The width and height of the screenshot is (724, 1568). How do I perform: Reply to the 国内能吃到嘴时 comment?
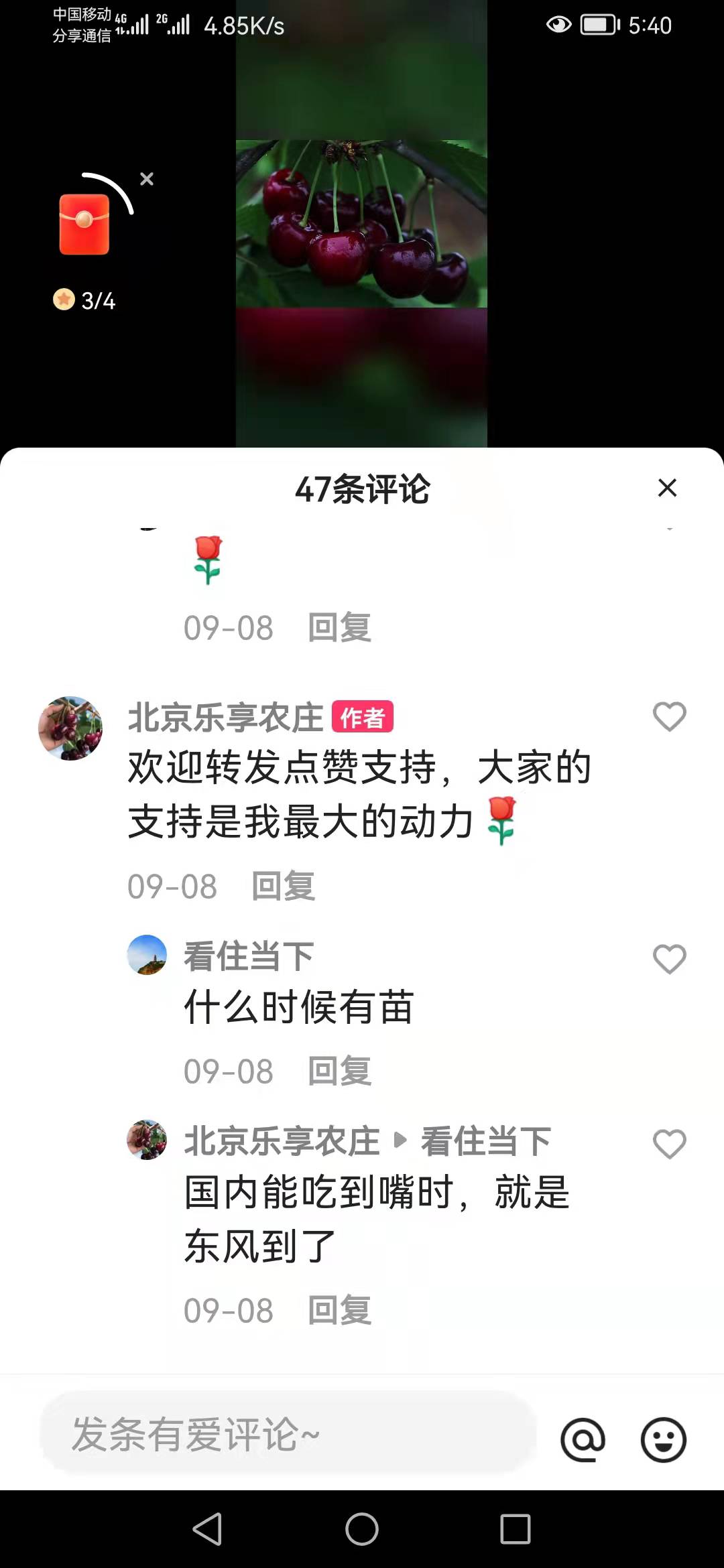[339, 1310]
